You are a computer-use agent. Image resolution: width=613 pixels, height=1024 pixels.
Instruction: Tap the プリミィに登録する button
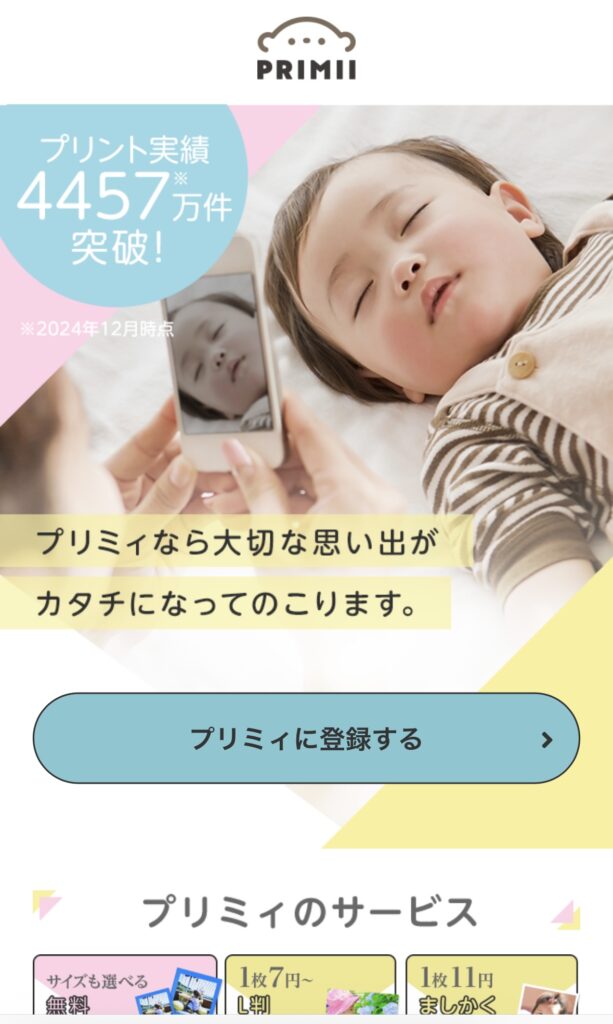tap(306, 739)
